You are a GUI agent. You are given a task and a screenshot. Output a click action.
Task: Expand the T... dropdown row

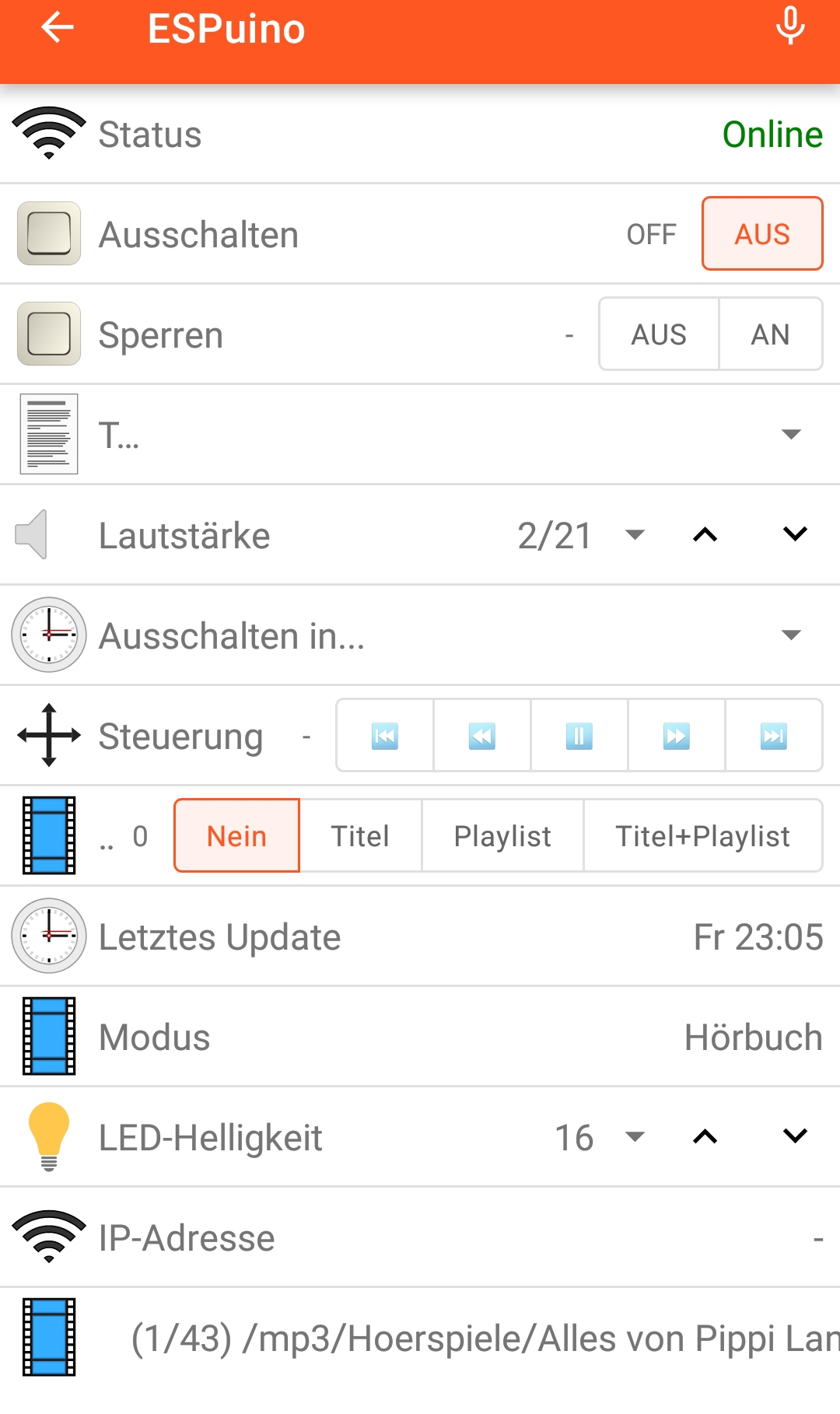coord(420,434)
